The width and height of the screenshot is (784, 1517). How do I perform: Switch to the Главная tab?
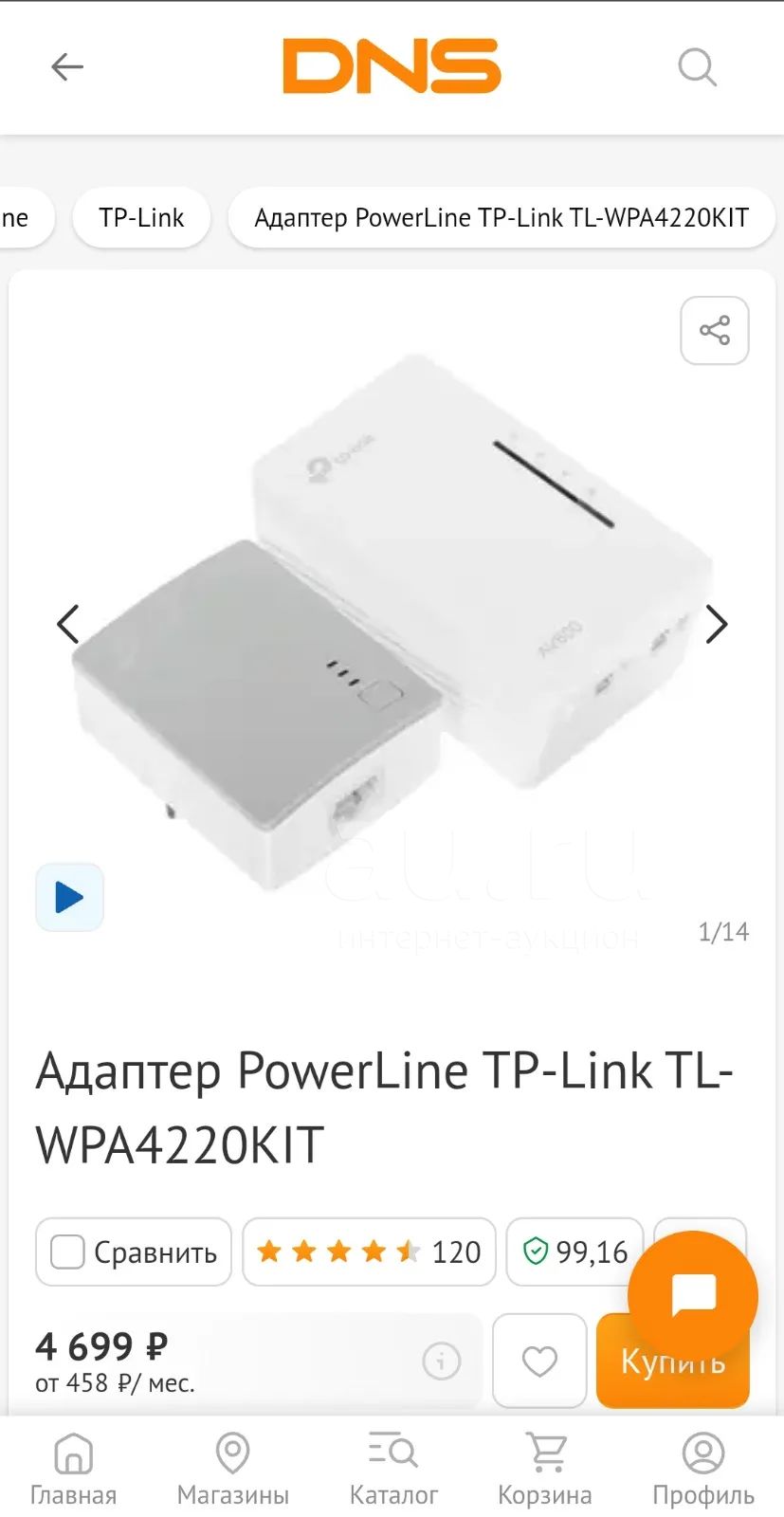73,1468
